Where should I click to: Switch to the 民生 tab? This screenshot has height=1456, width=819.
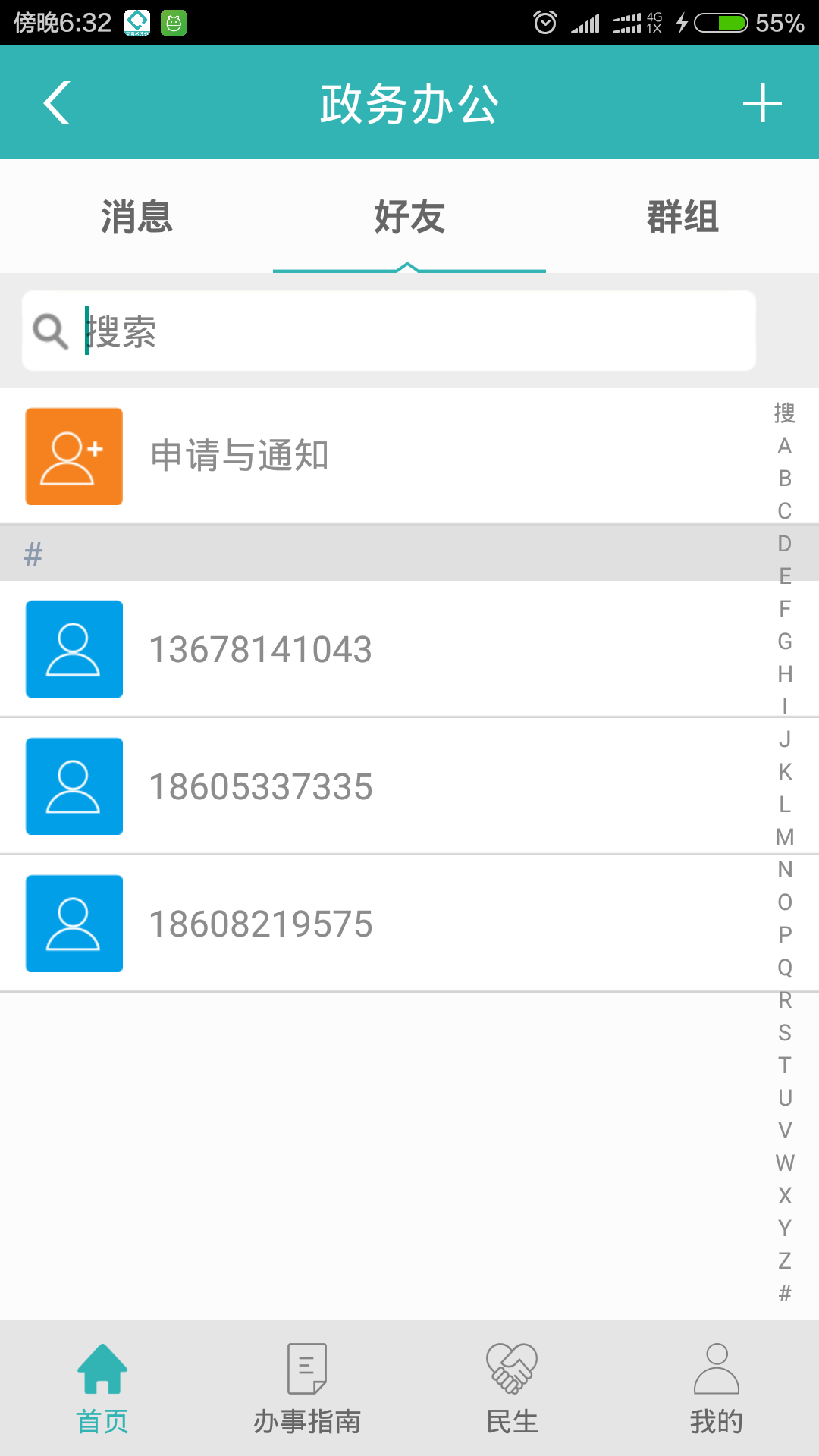[512, 1388]
